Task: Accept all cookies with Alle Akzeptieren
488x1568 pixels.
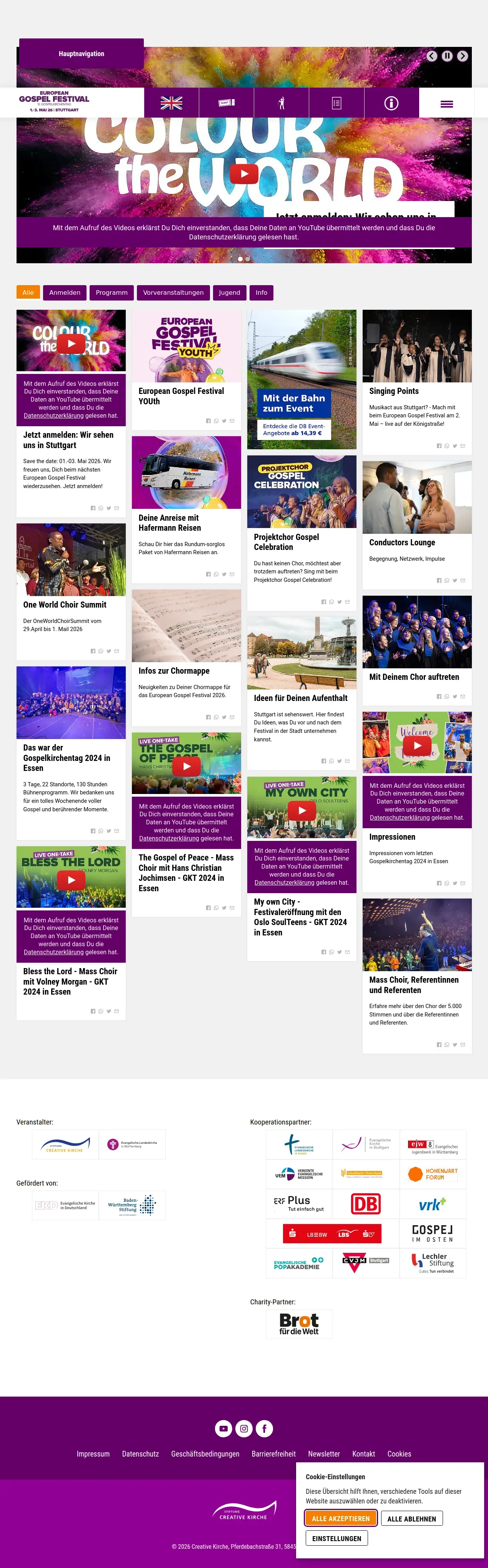Action: (341, 1518)
